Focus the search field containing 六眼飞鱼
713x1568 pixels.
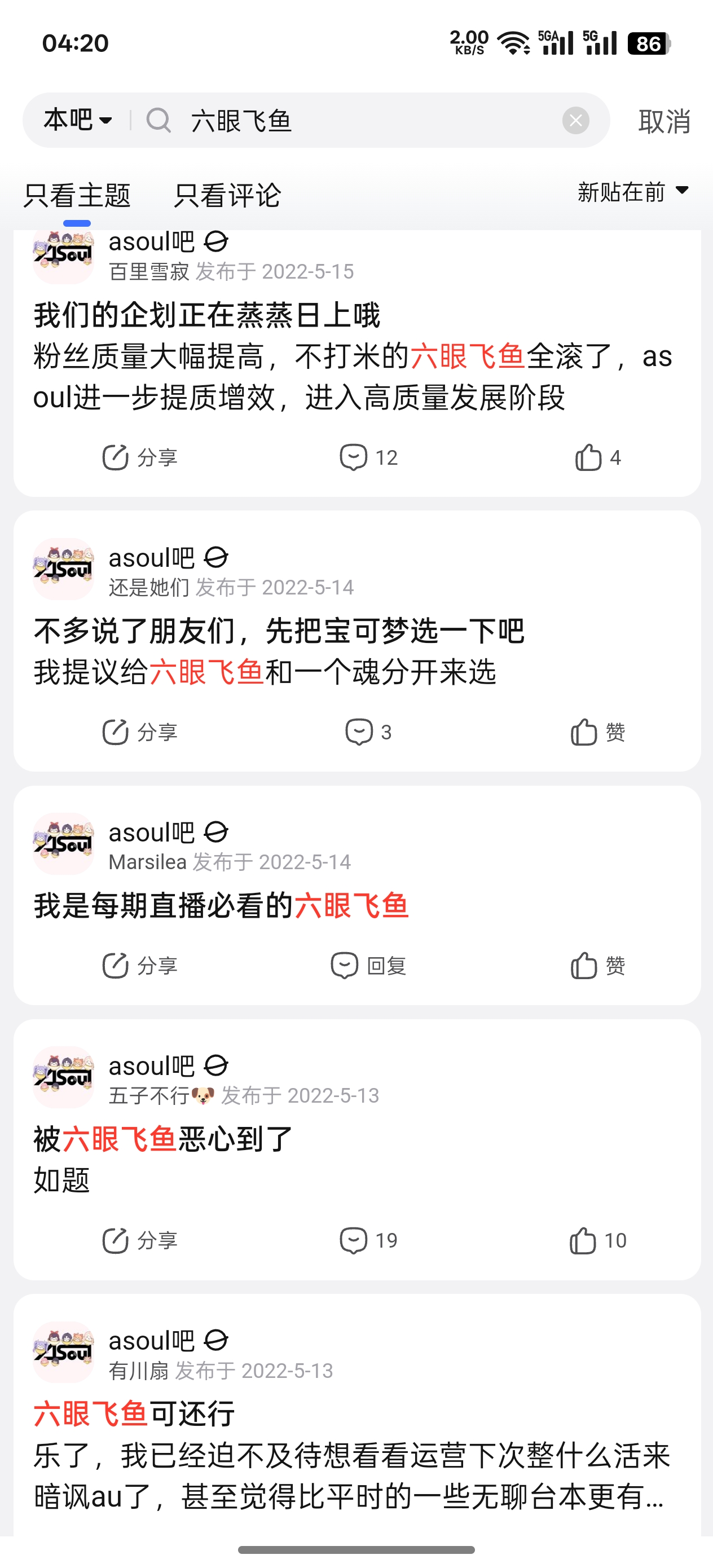coord(366,121)
